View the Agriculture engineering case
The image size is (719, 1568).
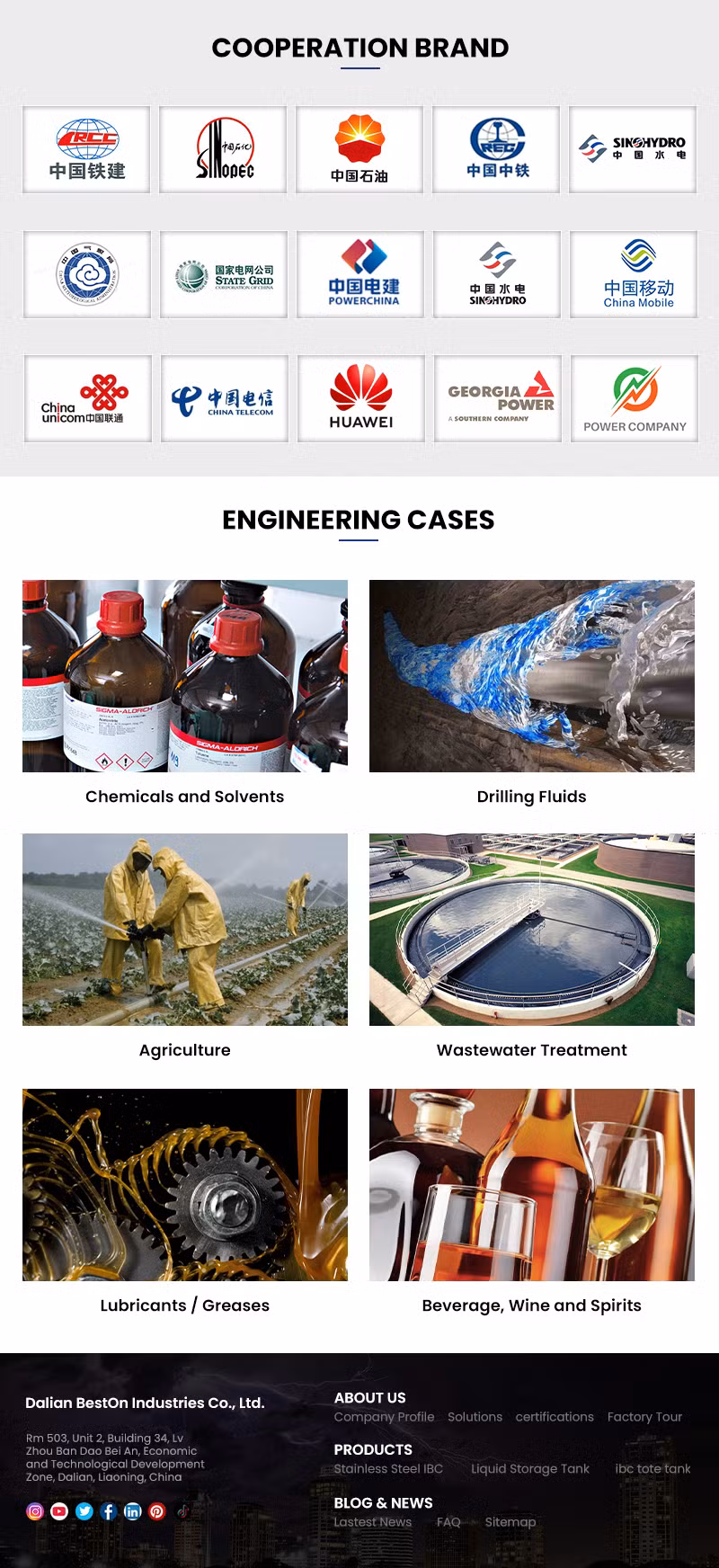point(184,1050)
